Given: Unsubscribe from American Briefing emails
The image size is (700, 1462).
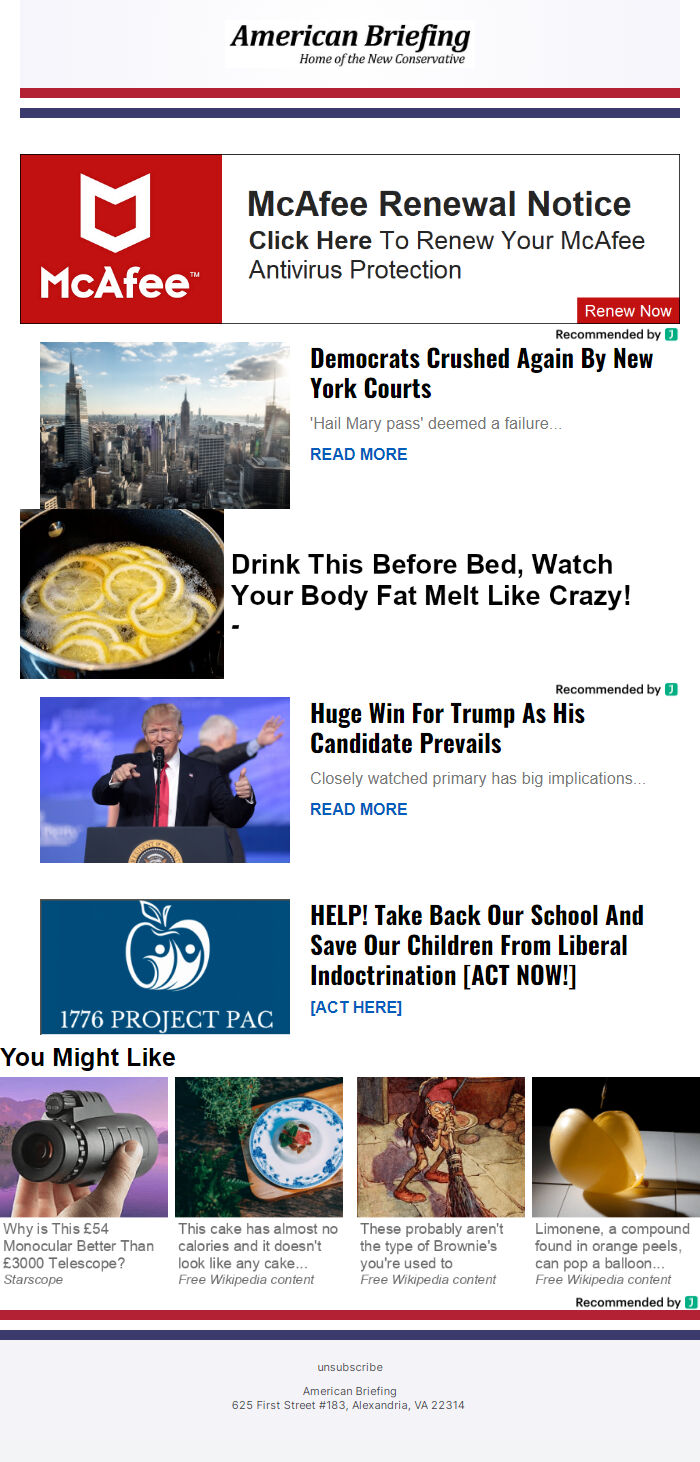Looking at the screenshot, I should (350, 1367).
